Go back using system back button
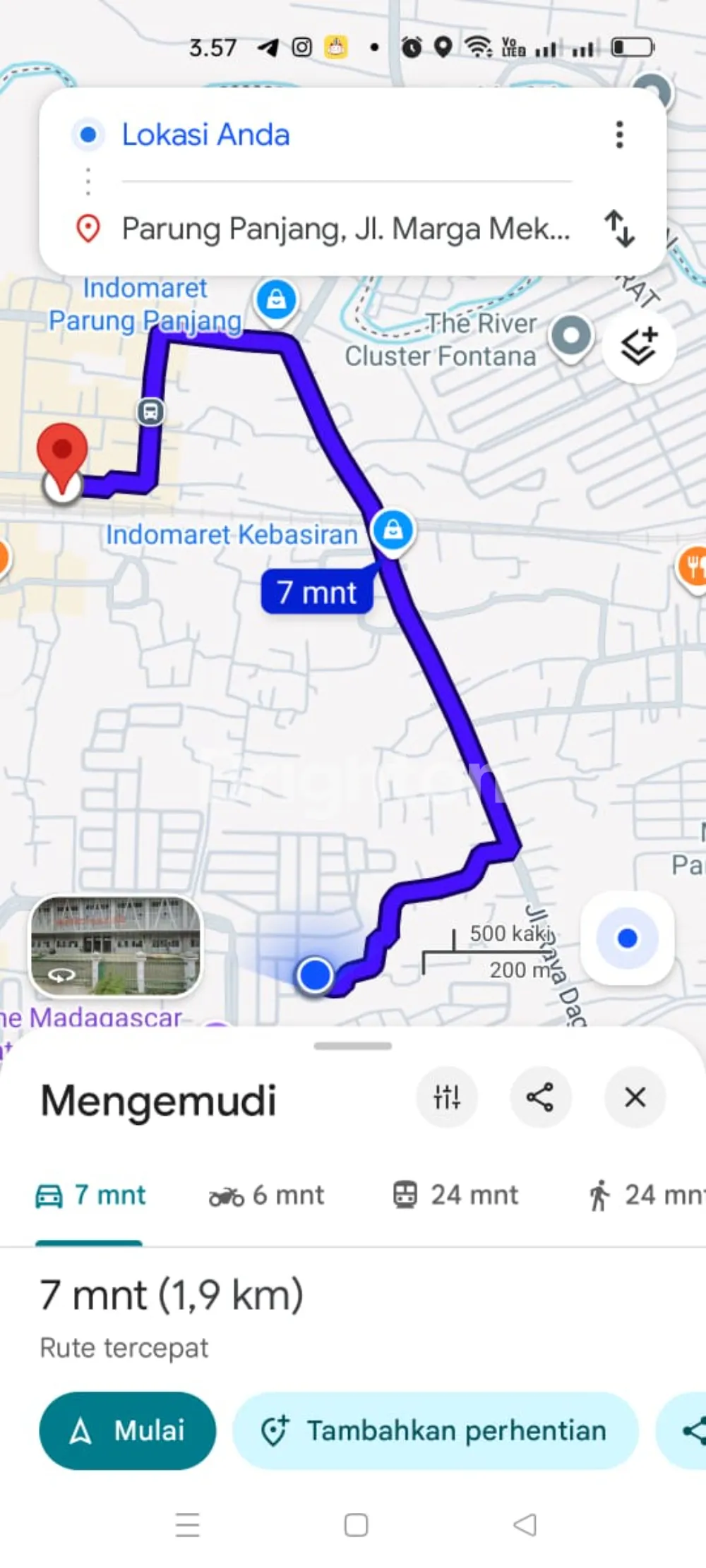Image resolution: width=706 pixels, height=1568 pixels. 525,1525
